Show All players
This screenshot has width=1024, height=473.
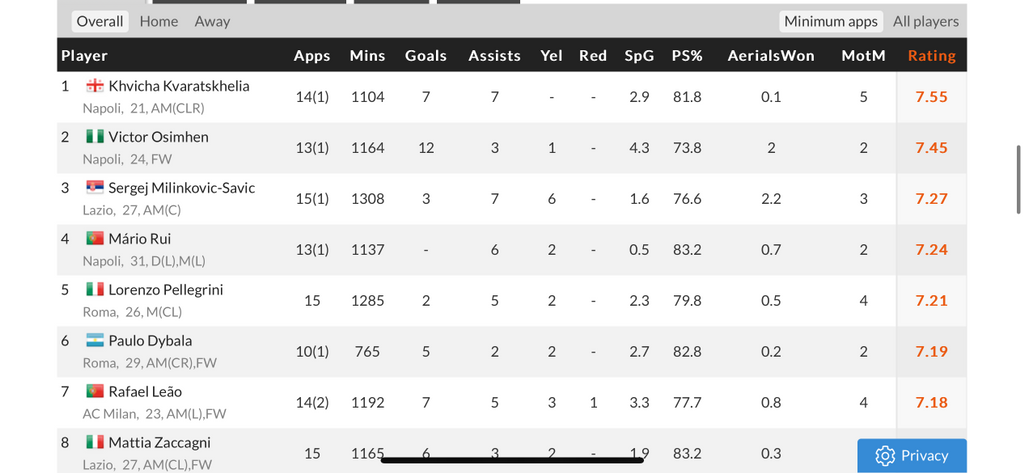click(925, 21)
